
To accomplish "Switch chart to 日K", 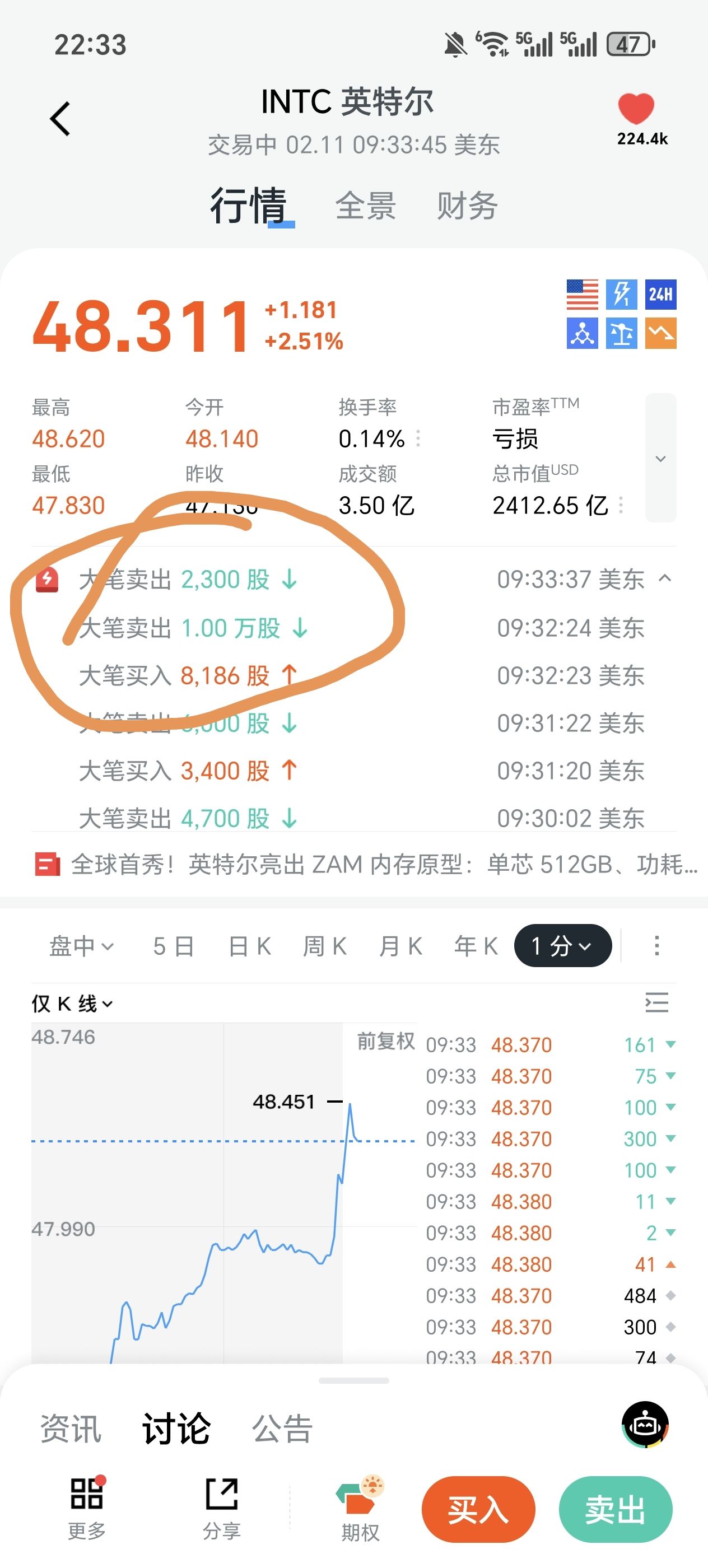I will coord(250,946).
